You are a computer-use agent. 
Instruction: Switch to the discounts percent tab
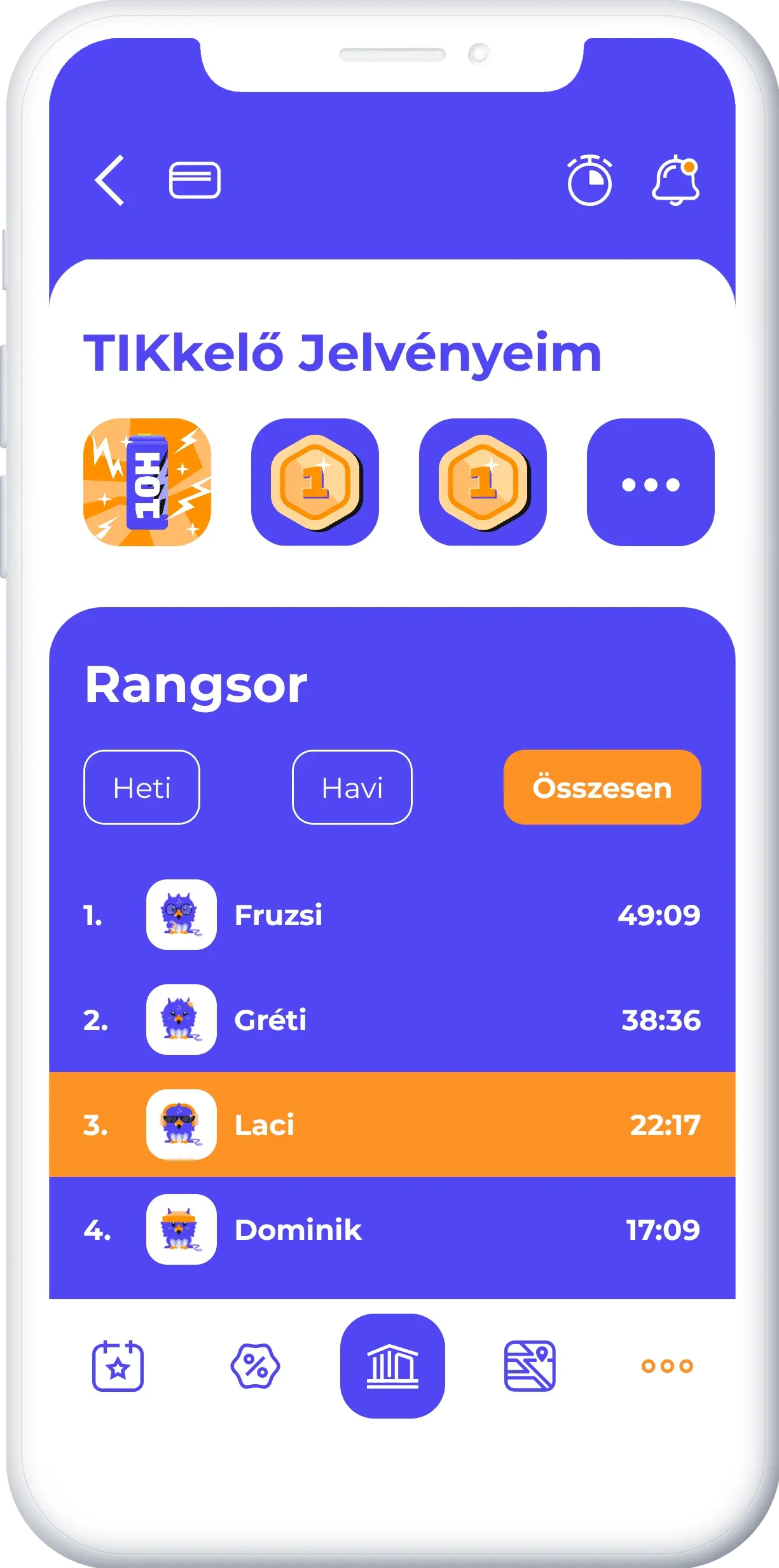255,1366
